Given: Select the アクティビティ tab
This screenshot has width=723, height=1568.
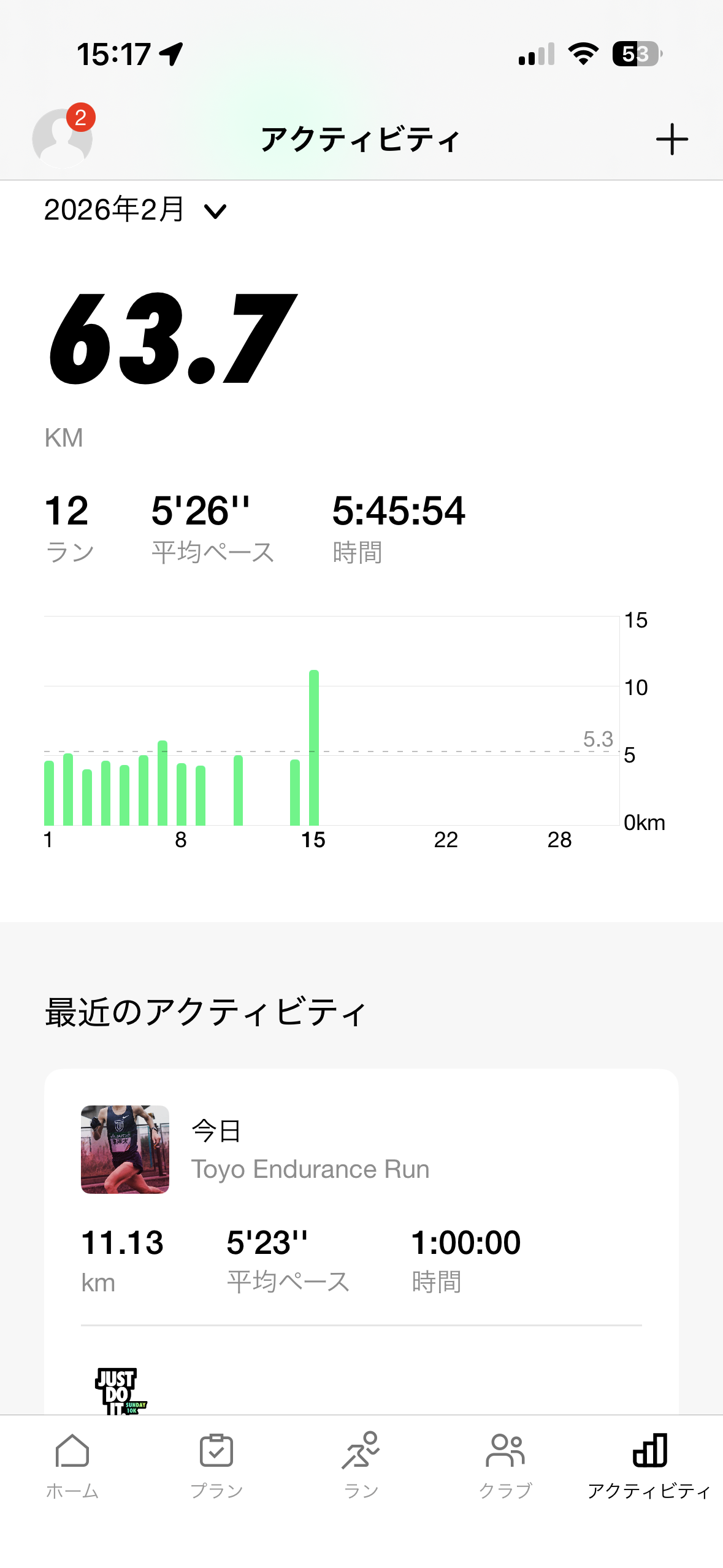Looking at the screenshot, I should [x=649, y=1465].
